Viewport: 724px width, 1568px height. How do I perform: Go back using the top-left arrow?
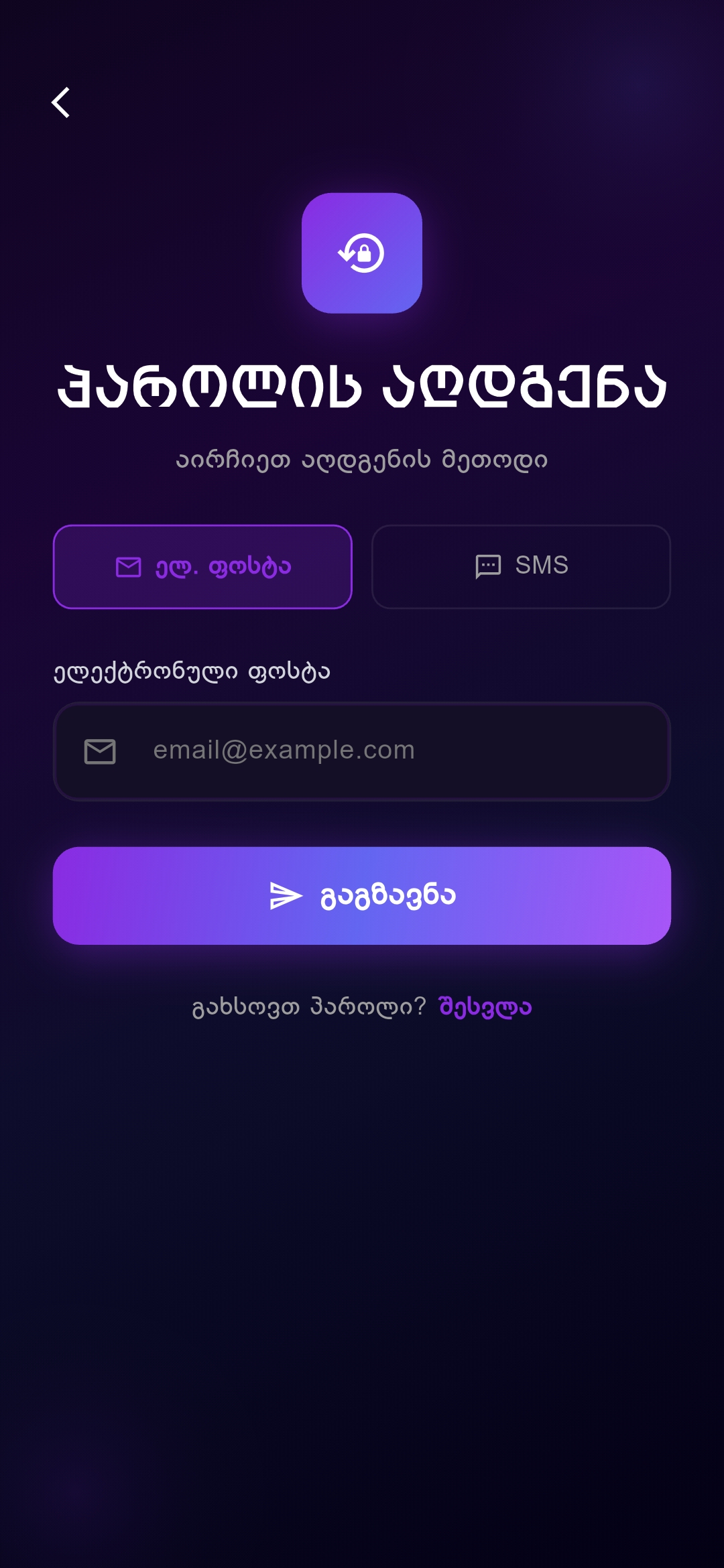click(x=61, y=103)
